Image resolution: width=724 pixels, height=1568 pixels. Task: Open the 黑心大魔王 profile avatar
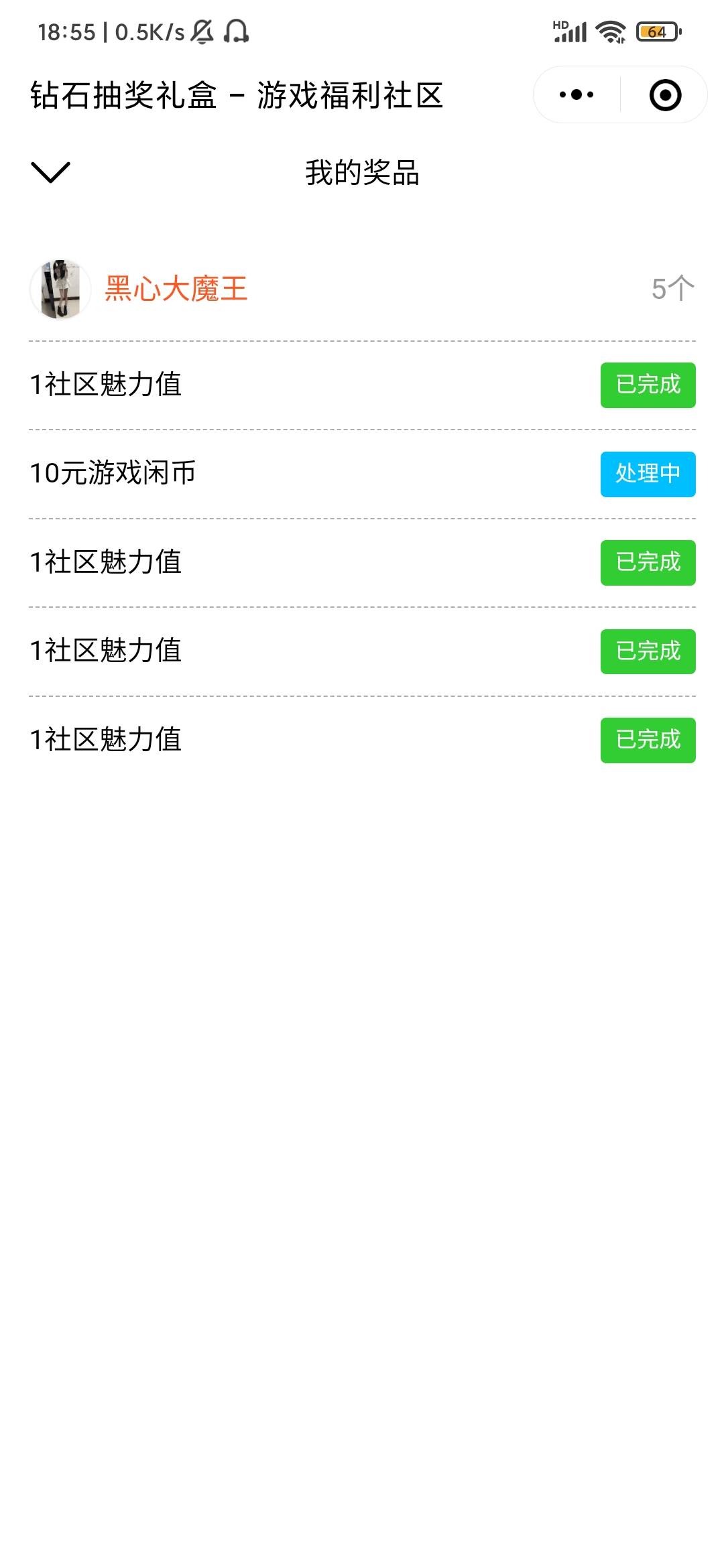coord(60,289)
